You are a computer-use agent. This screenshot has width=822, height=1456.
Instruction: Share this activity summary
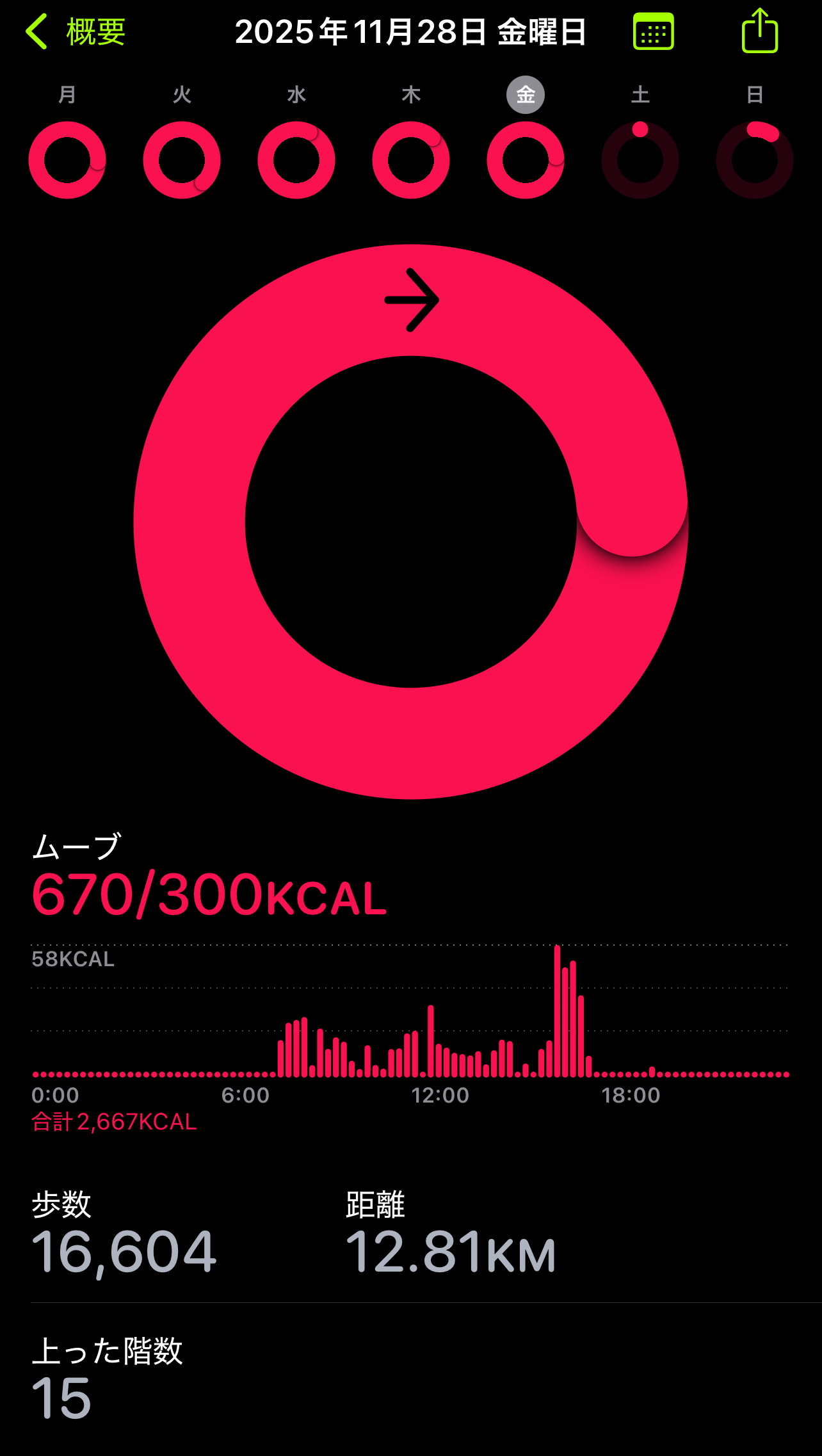[759, 31]
